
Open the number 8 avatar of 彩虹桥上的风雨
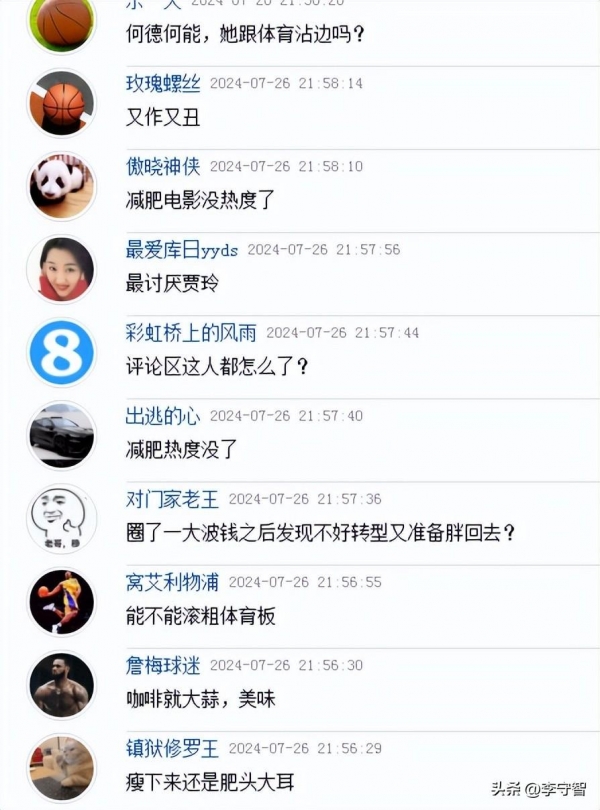(62, 352)
